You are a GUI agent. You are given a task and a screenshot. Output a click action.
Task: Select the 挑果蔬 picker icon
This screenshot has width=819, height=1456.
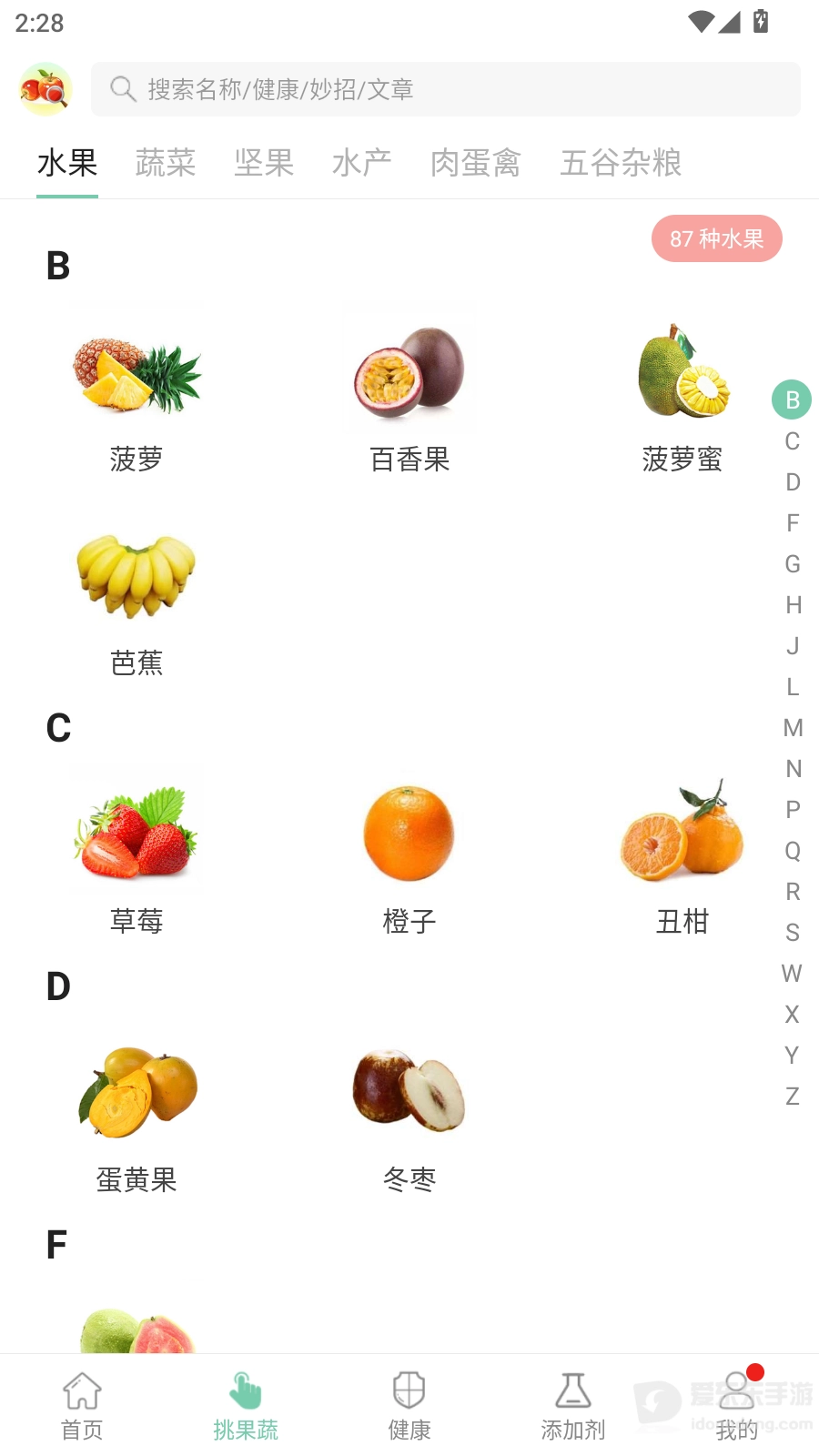[x=246, y=1401]
